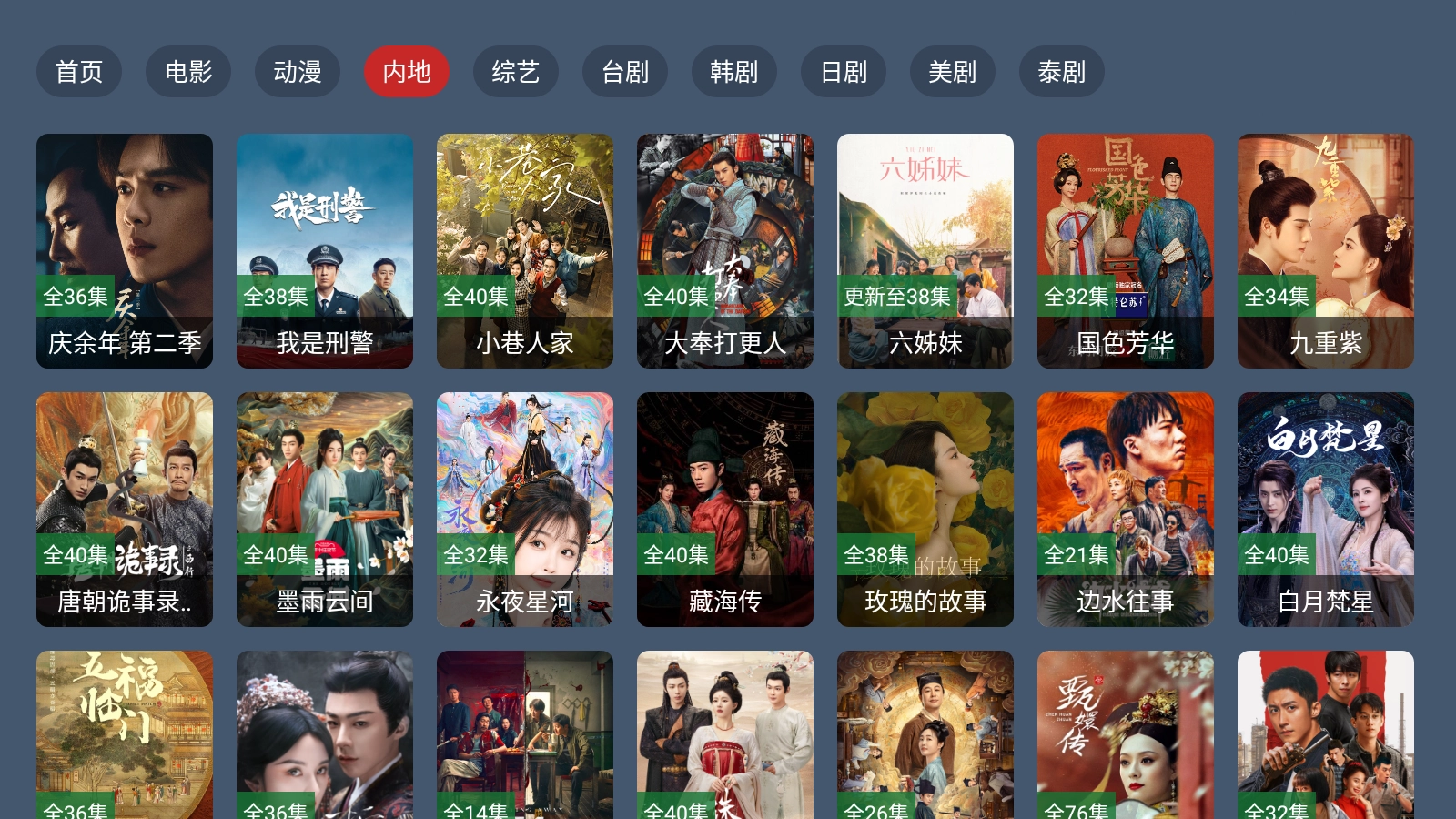Screen dimensions: 1456x819
Task: Switch to the 韩剧 tab
Action: 734,72
